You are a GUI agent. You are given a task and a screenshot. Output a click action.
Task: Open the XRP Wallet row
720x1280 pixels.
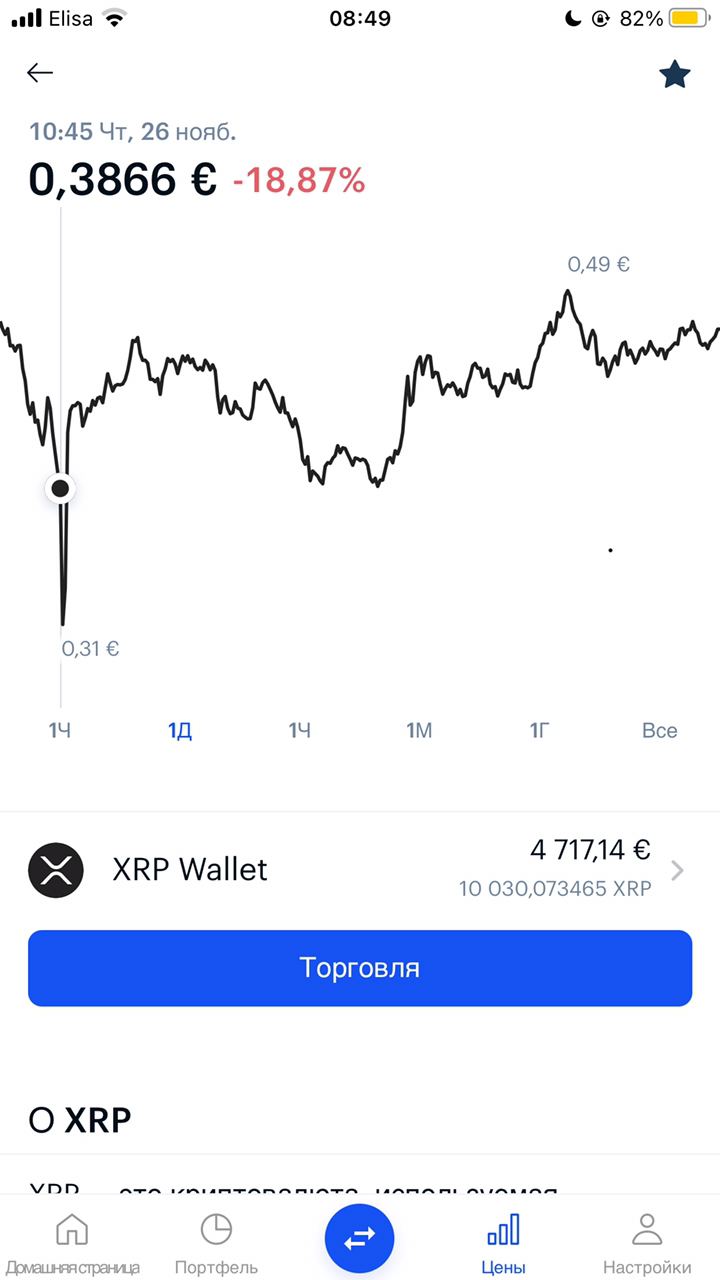coord(360,869)
